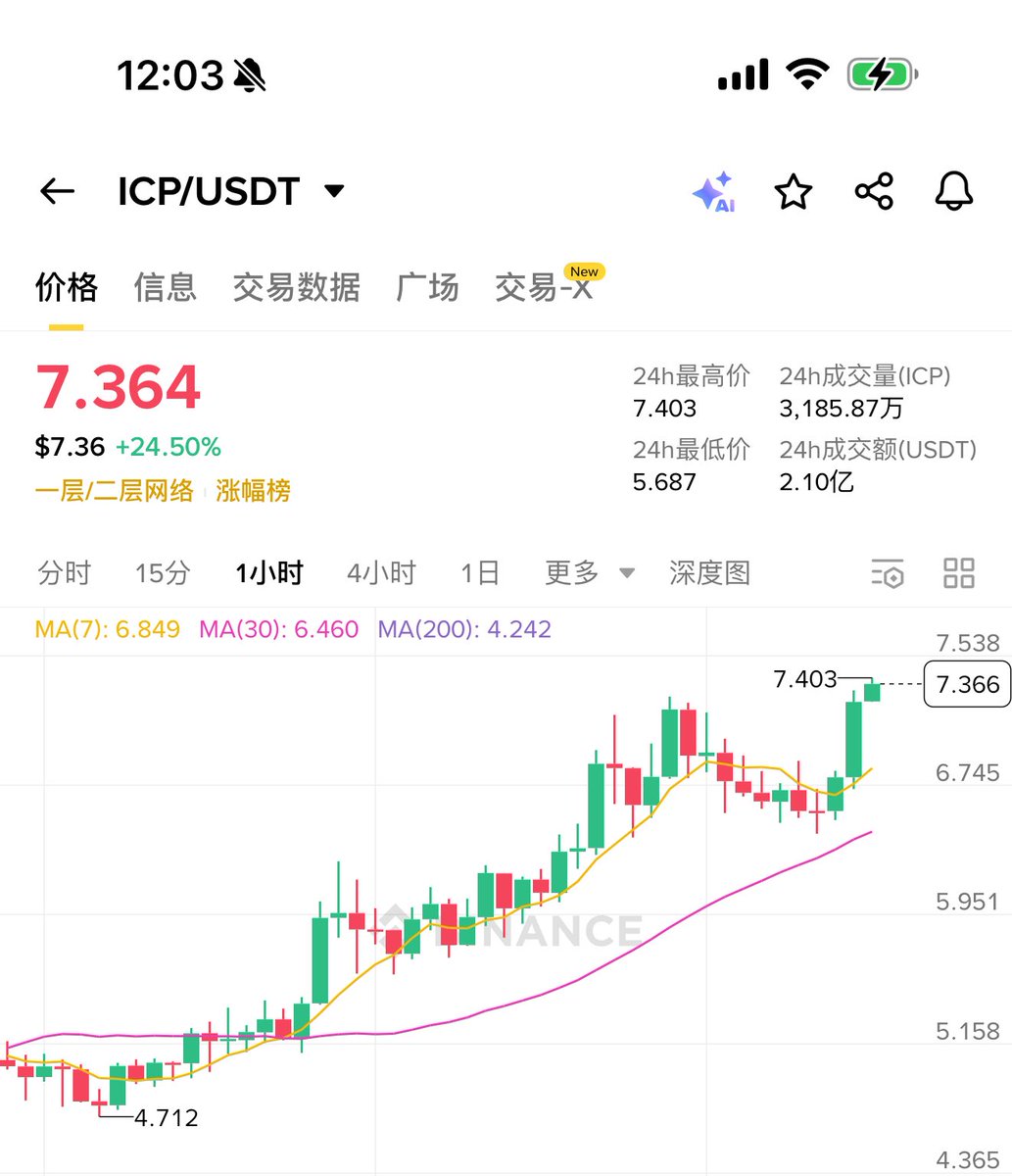Open the chart grid layout icon

pyautogui.click(x=958, y=573)
